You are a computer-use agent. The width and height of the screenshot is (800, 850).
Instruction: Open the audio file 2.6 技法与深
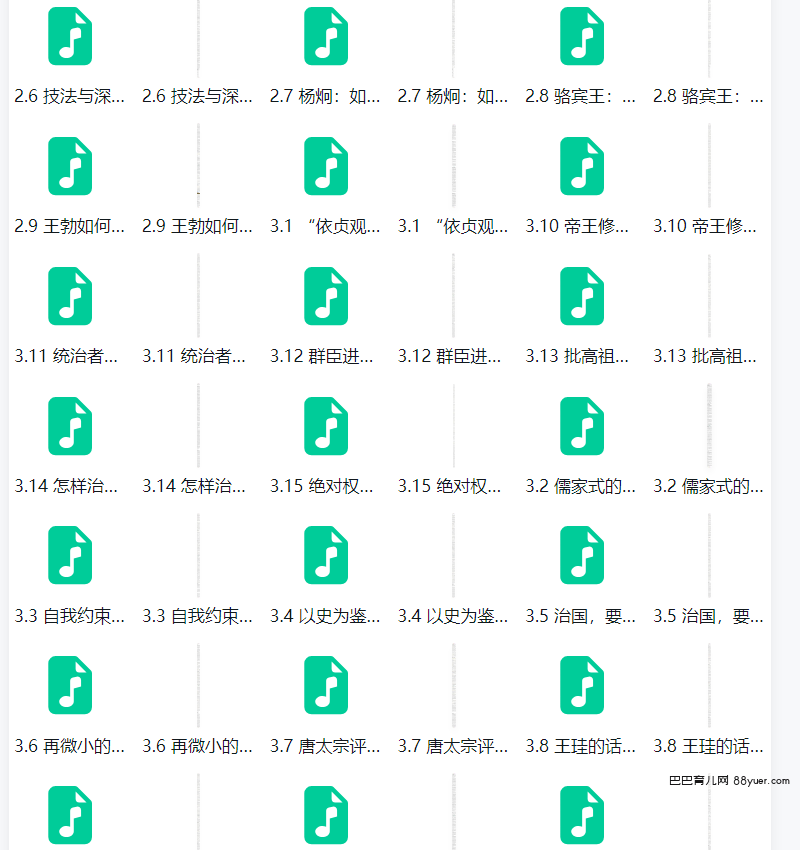click(70, 36)
